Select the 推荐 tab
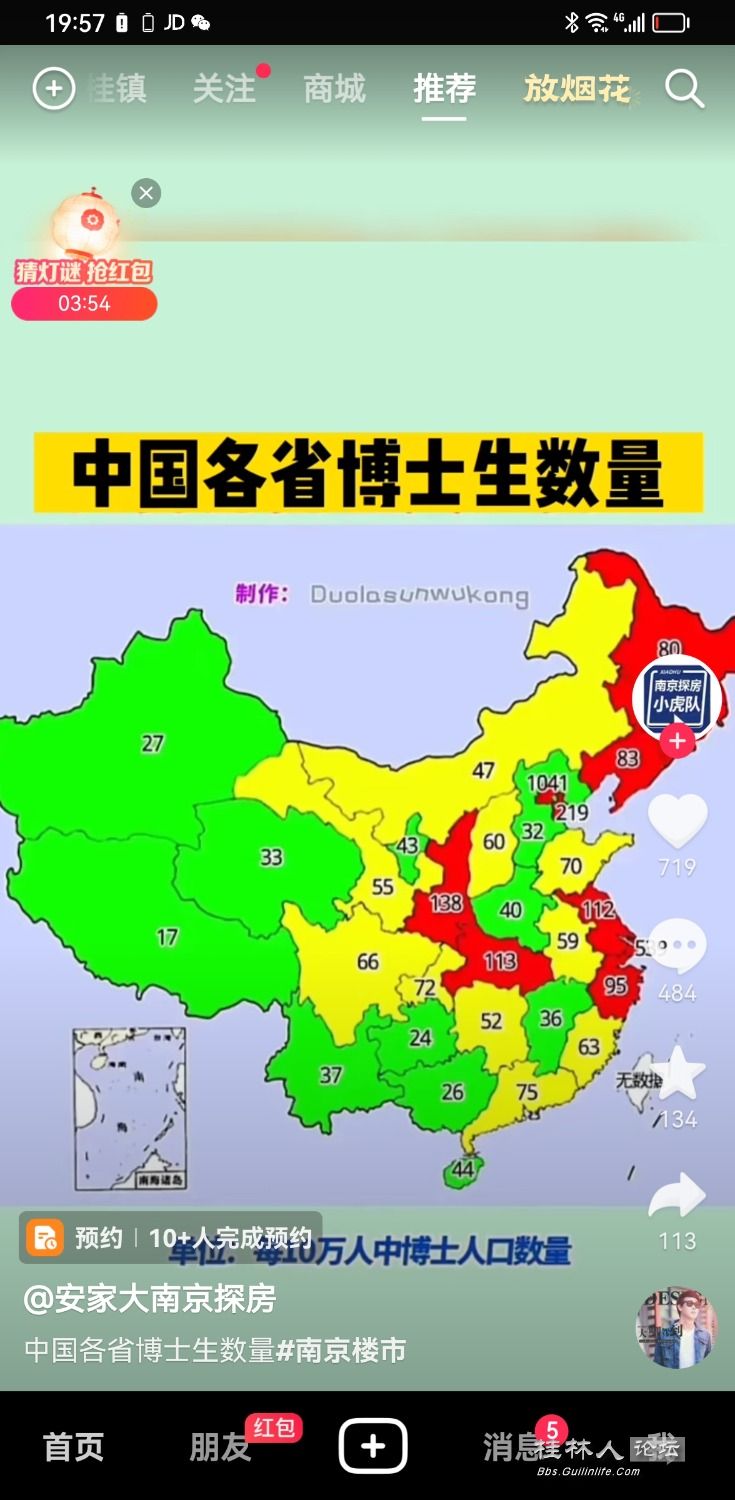This screenshot has width=735, height=1500. click(x=444, y=89)
